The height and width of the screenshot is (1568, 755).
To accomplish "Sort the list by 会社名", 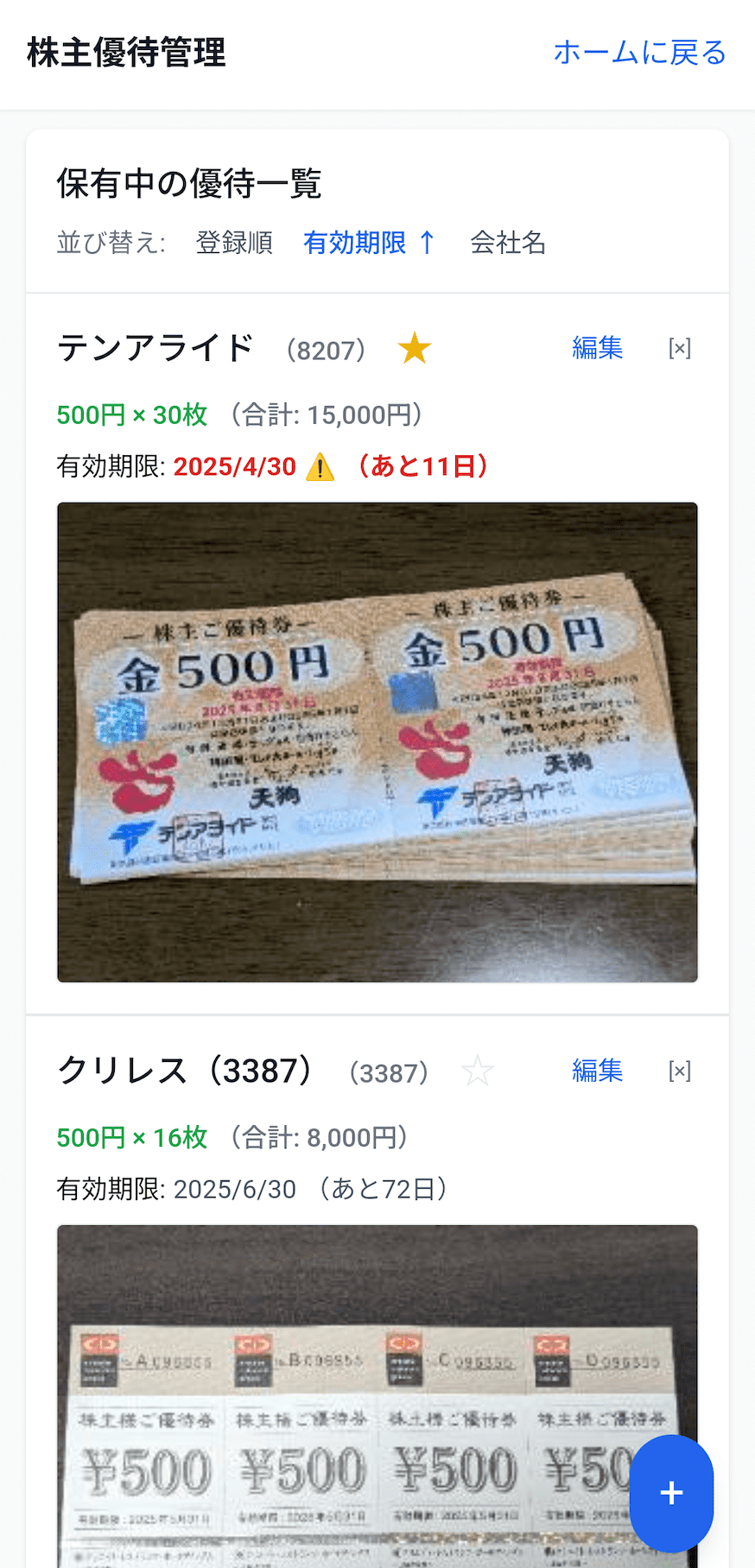I will point(508,243).
